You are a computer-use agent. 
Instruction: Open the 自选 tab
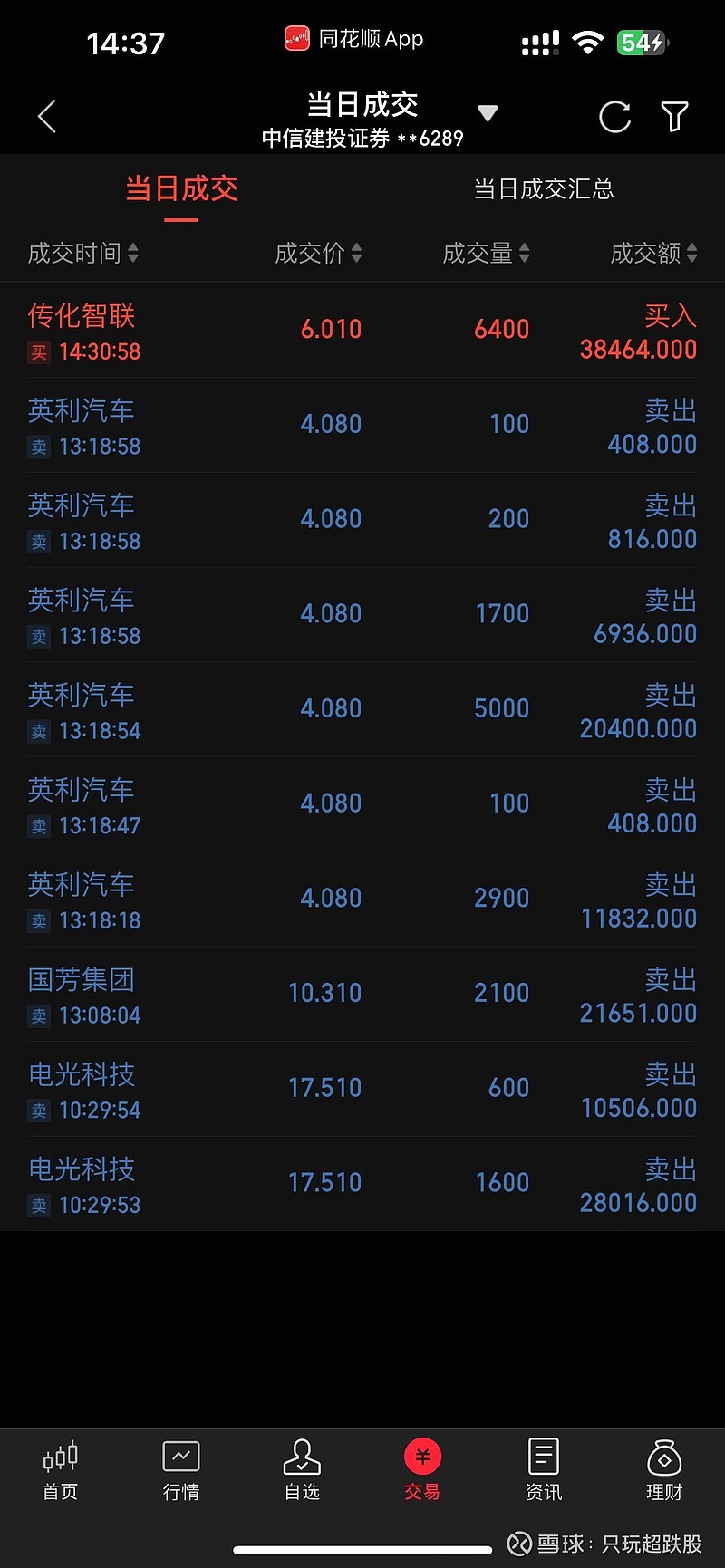pyautogui.click(x=302, y=1471)
